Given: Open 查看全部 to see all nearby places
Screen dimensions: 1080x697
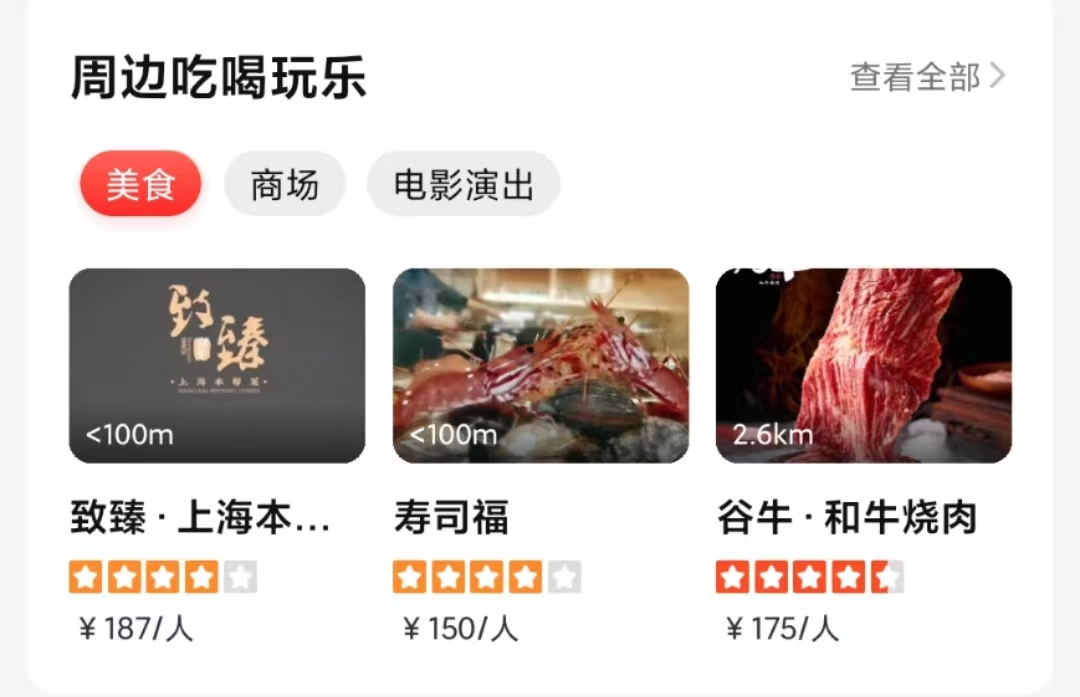Looking at the screenshot, I should pos(927,77).
